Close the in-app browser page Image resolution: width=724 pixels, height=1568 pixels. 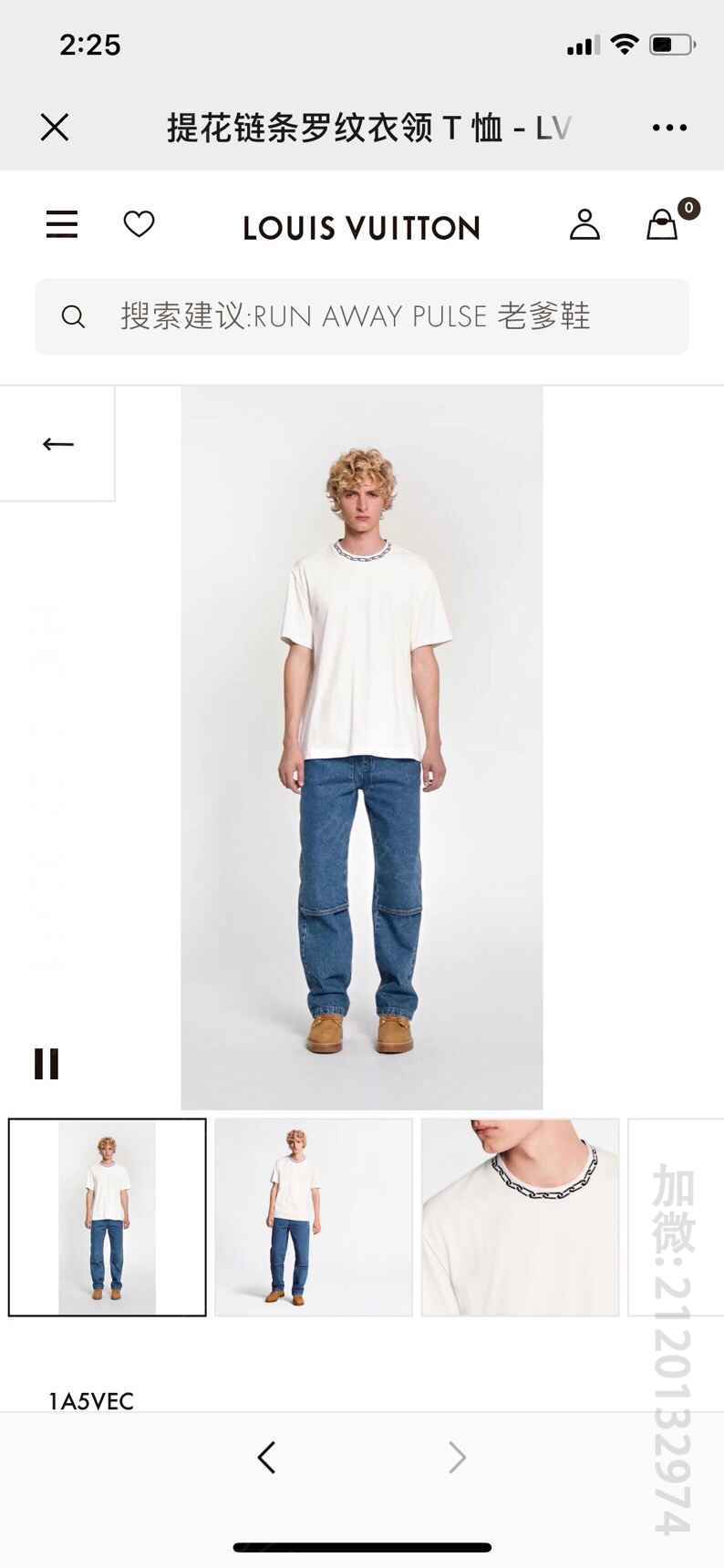[55, 128]
